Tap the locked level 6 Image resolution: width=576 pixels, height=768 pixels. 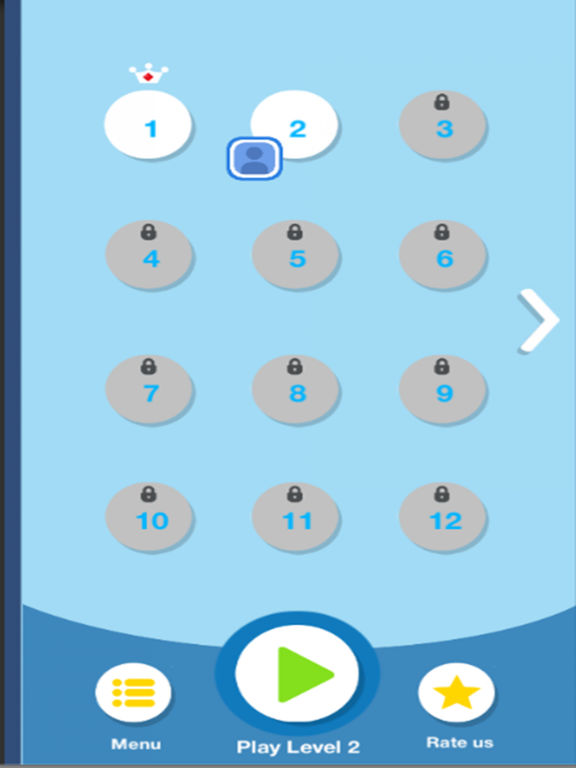443,255
